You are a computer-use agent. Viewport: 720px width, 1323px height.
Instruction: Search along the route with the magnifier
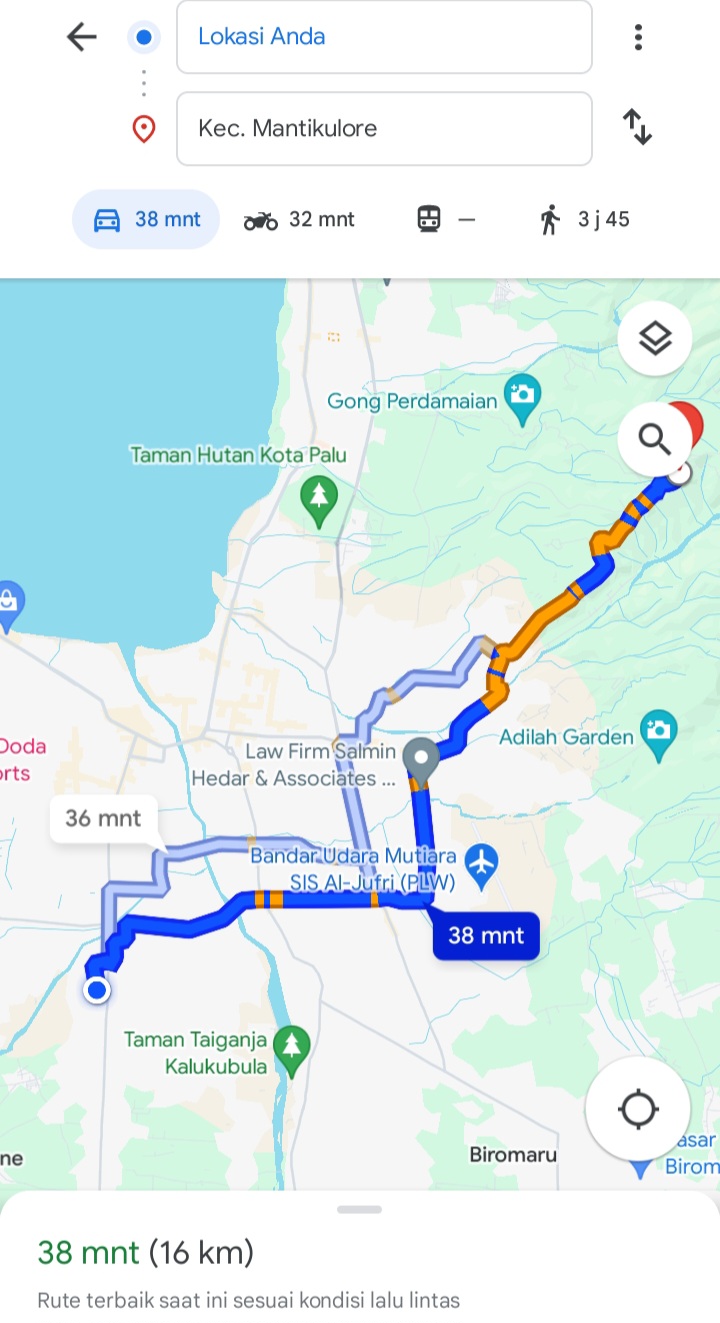(x=655, y=438)
